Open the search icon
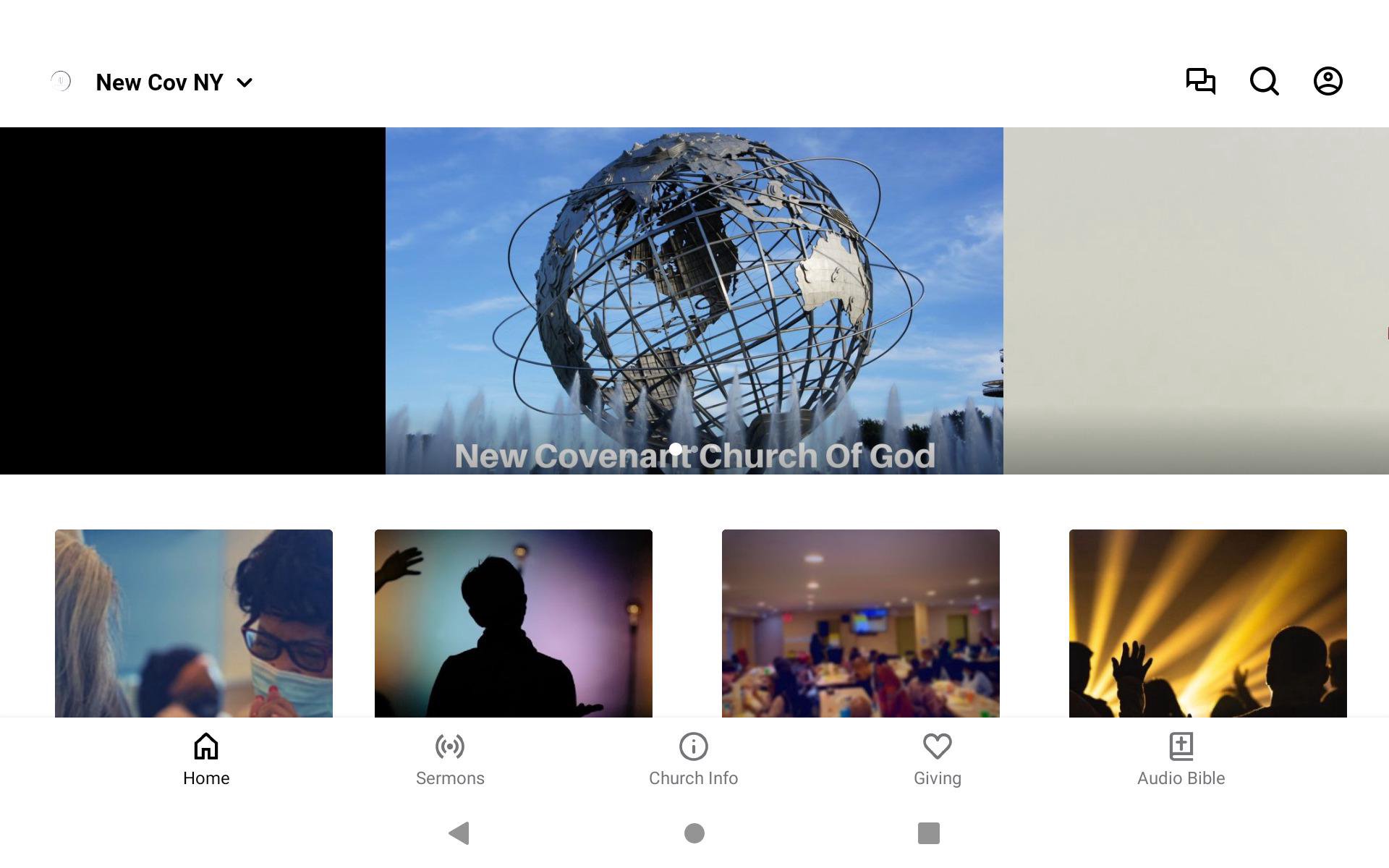1389x868 pixels. pos(1264,81)
